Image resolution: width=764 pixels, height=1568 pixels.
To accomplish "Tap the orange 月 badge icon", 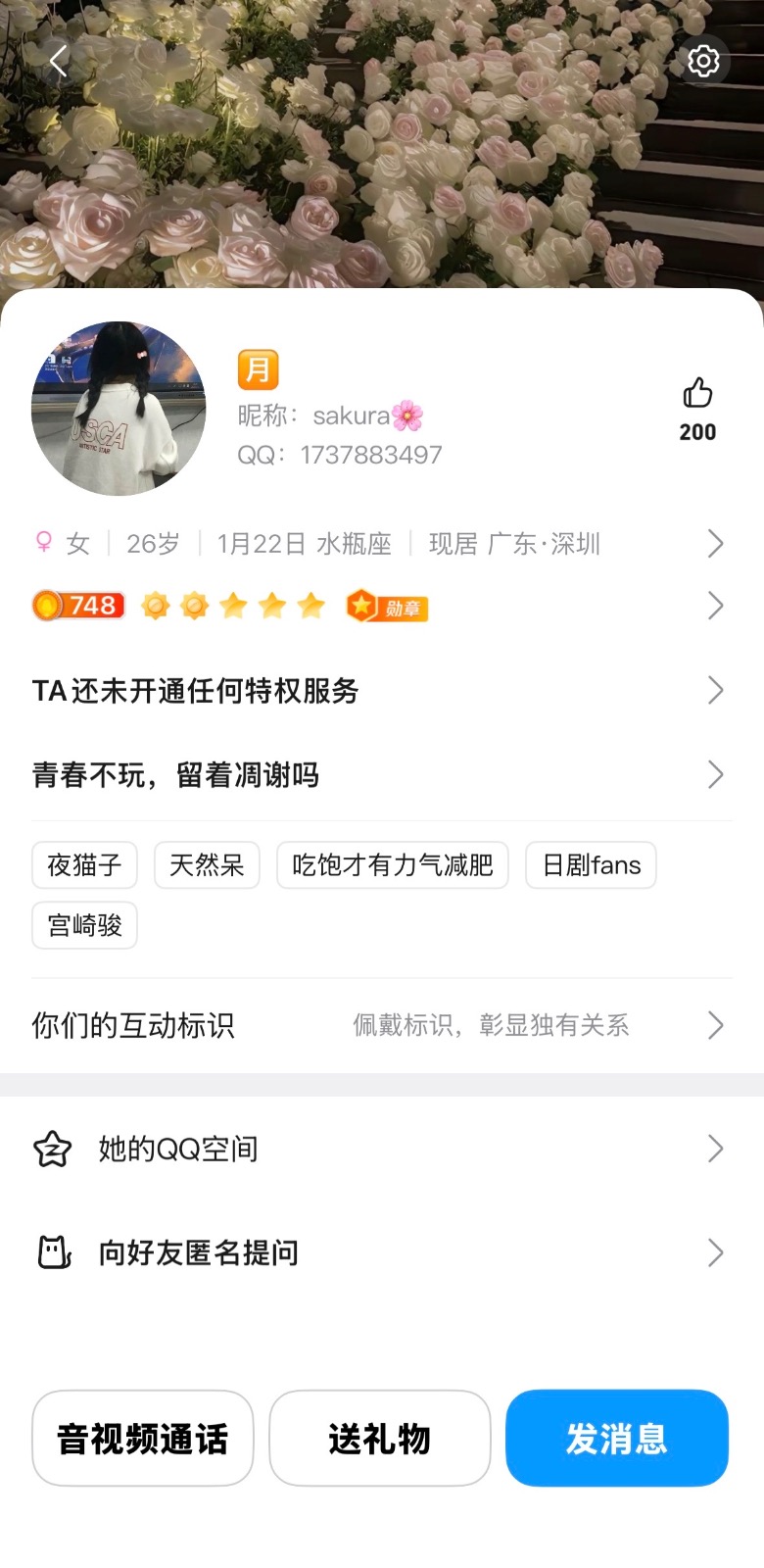I will (259, 370).
